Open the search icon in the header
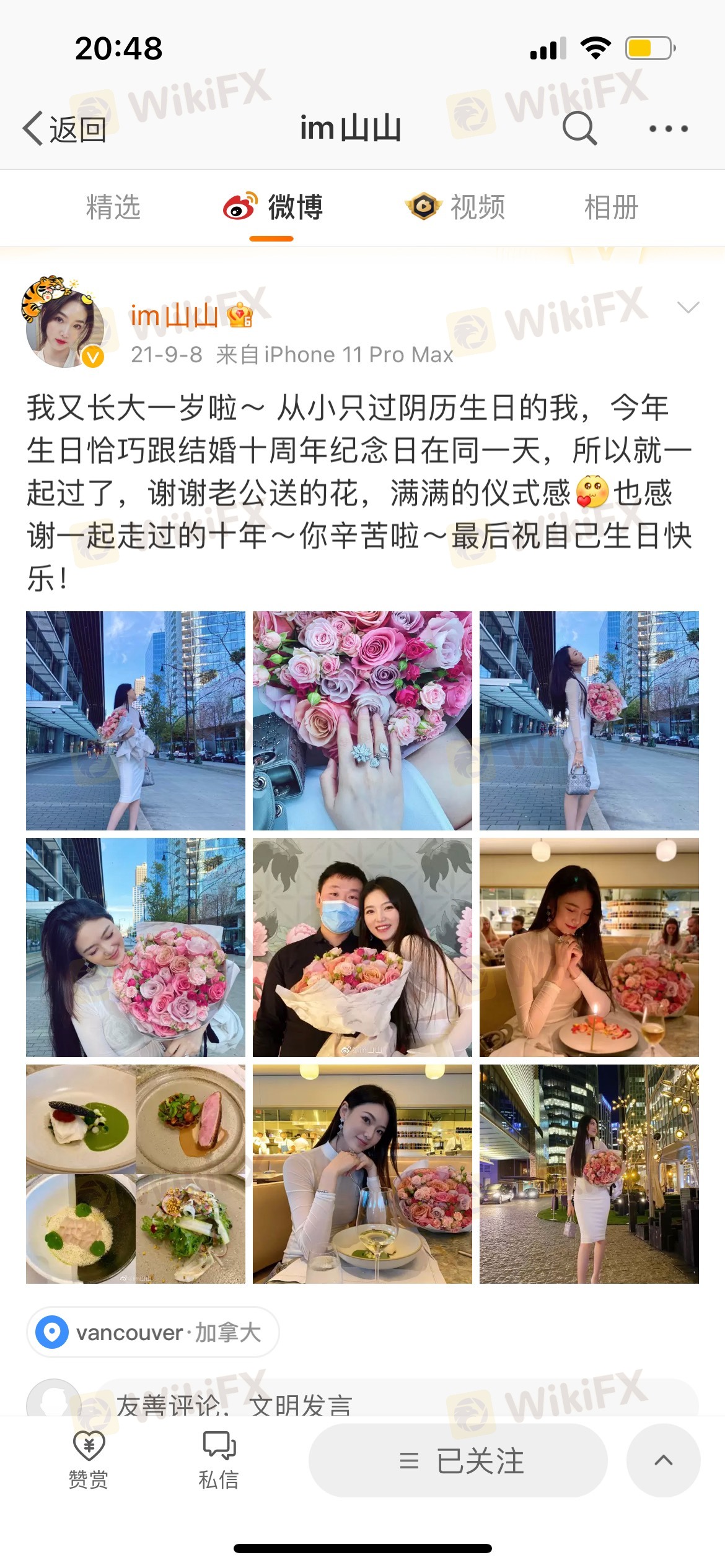The height and width of the screenshot is (1568, 725). (x=579, y=128)
